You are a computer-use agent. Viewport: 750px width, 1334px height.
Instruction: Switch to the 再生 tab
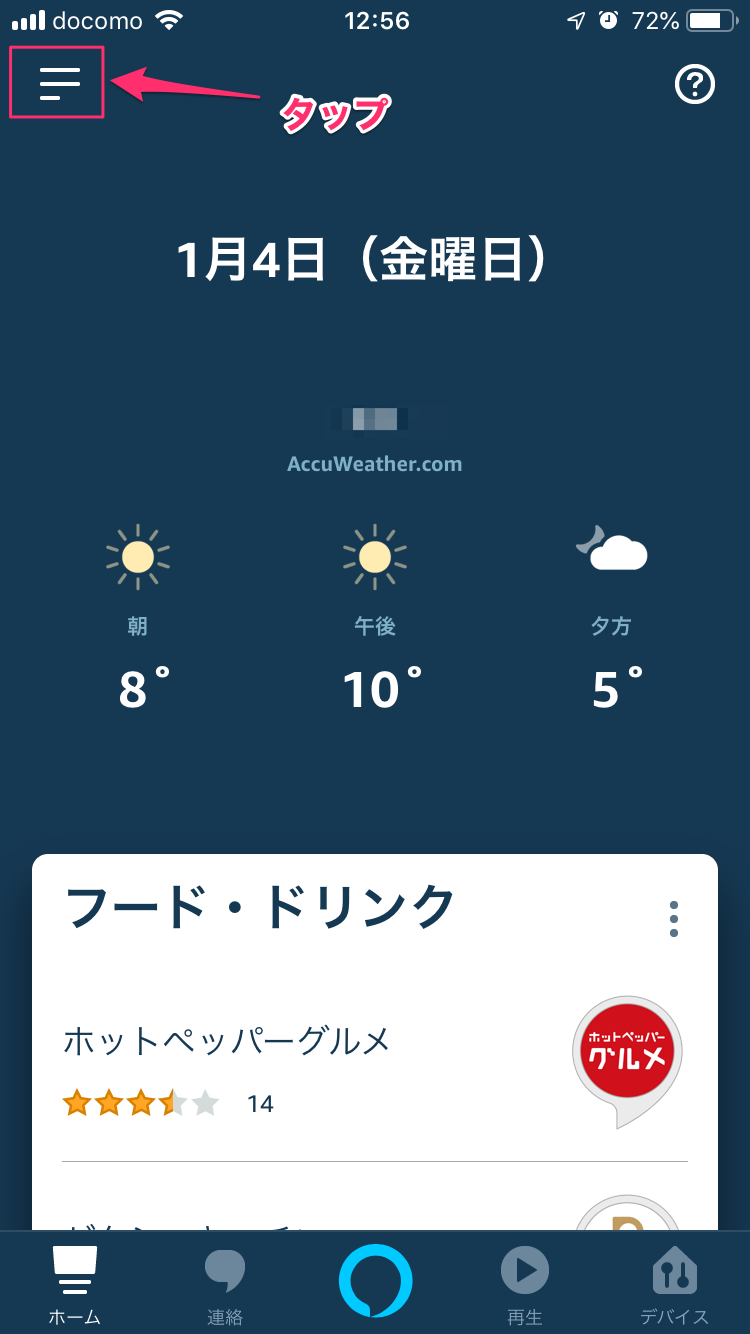pyautogui.click(x=524, y=1283)
